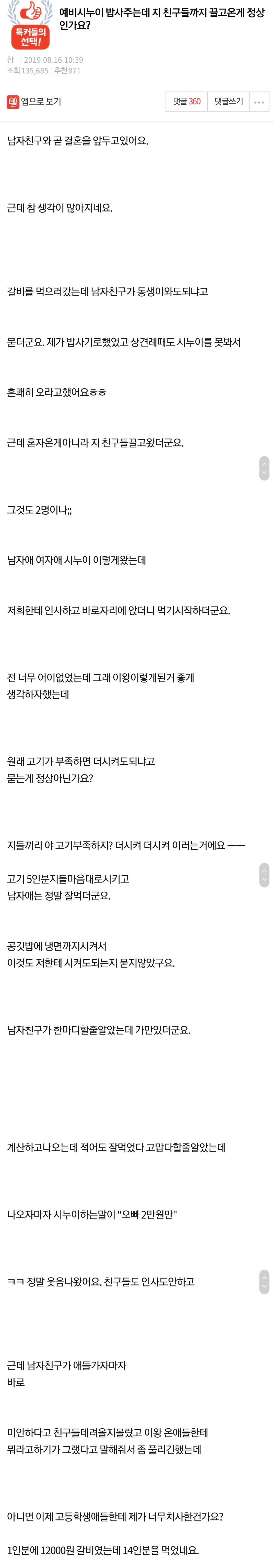Screen dimensions: 274x1568
Task: Open the three-dot overflow menu
Action: click(x=259, y=102)
